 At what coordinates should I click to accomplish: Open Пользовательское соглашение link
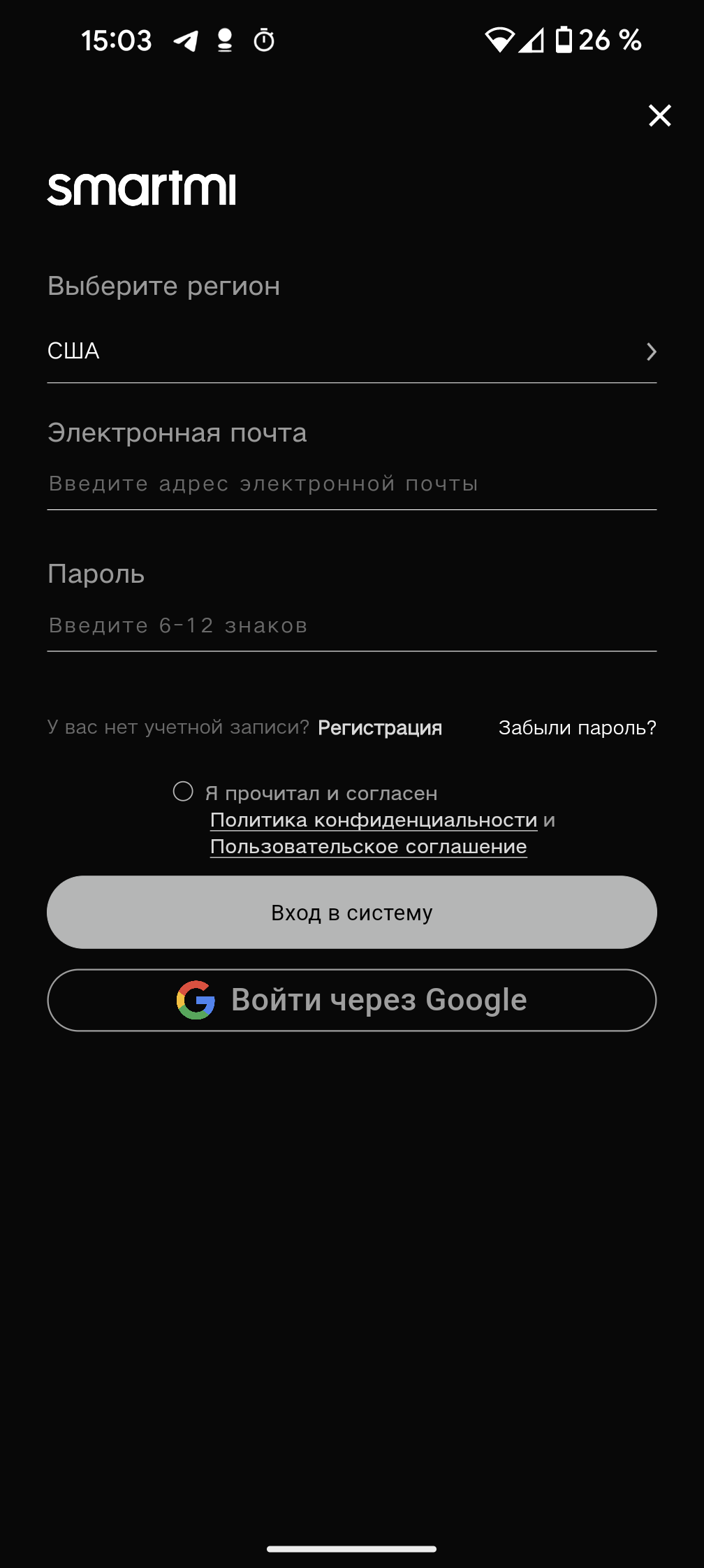(x=368, y=846)
